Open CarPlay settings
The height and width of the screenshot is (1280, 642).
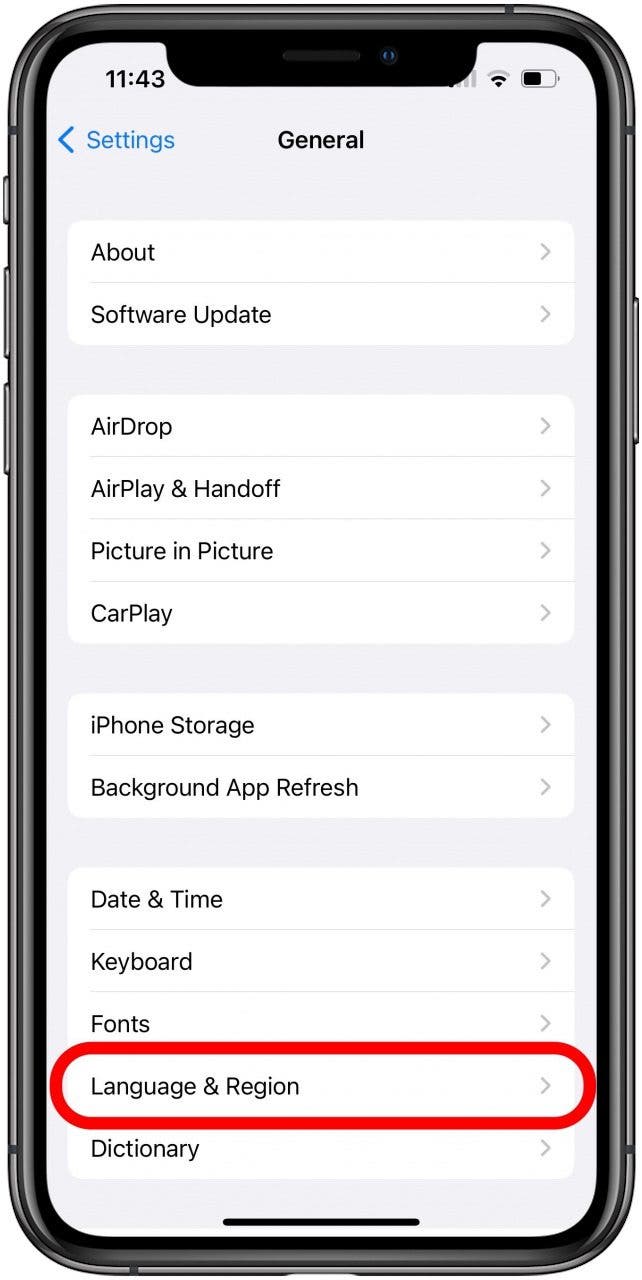click(x=321, y=612)
